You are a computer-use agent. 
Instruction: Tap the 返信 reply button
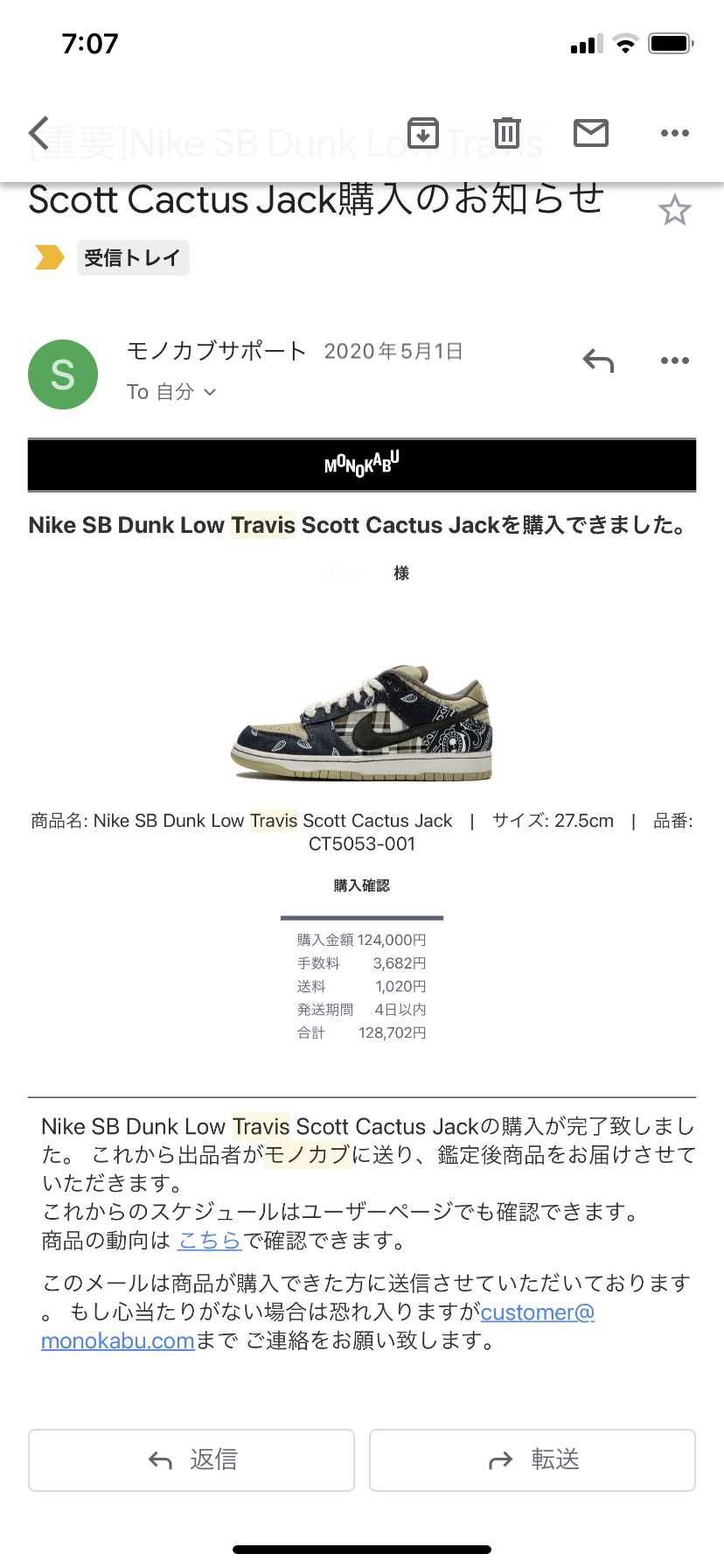click(191, 1459)
